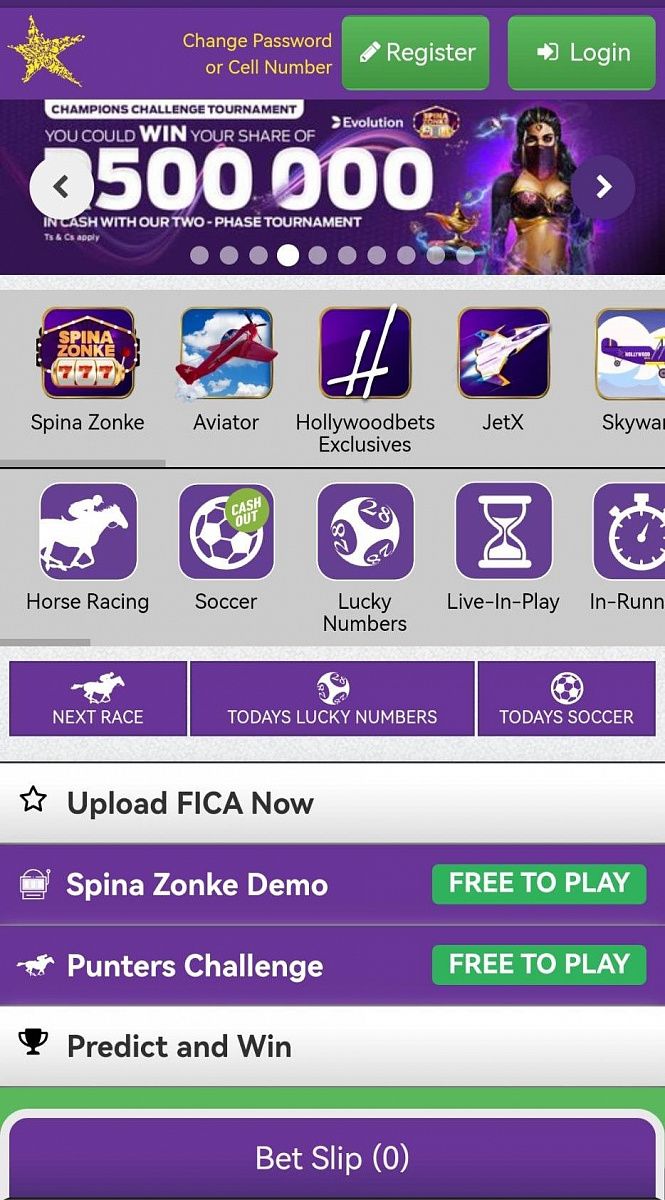Try the Spina Zonke Demo

197,884
